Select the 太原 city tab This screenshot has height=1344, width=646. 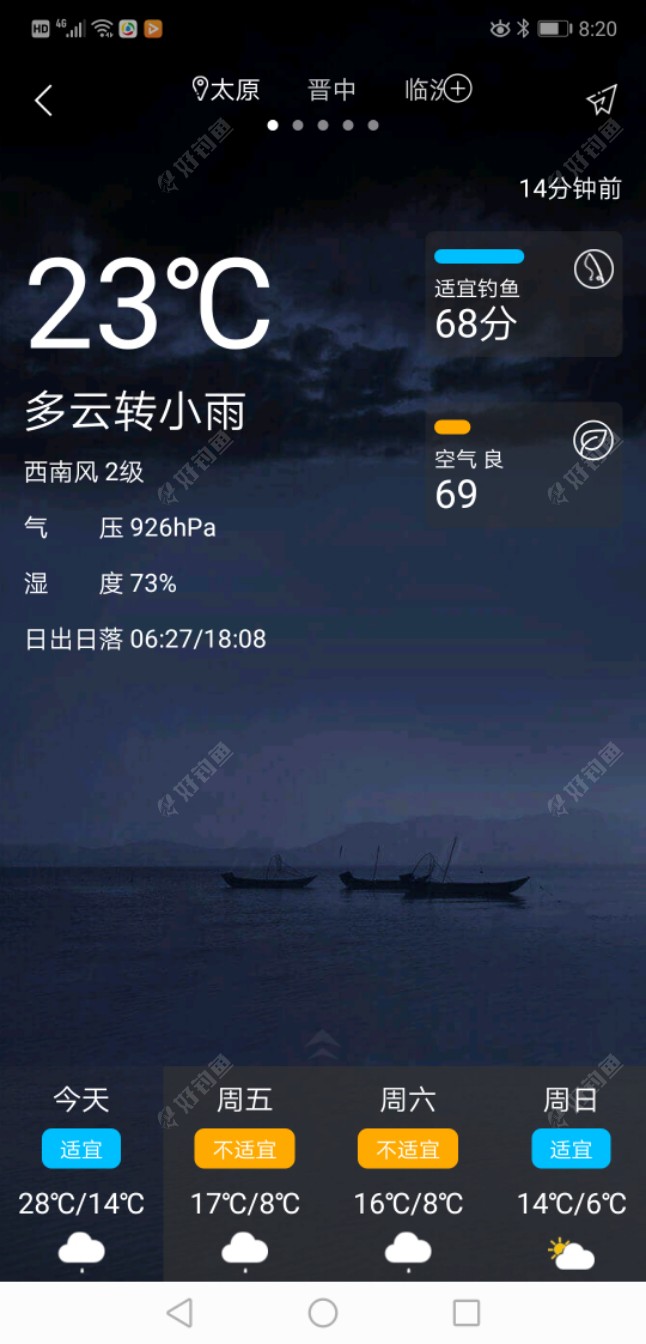226,90
